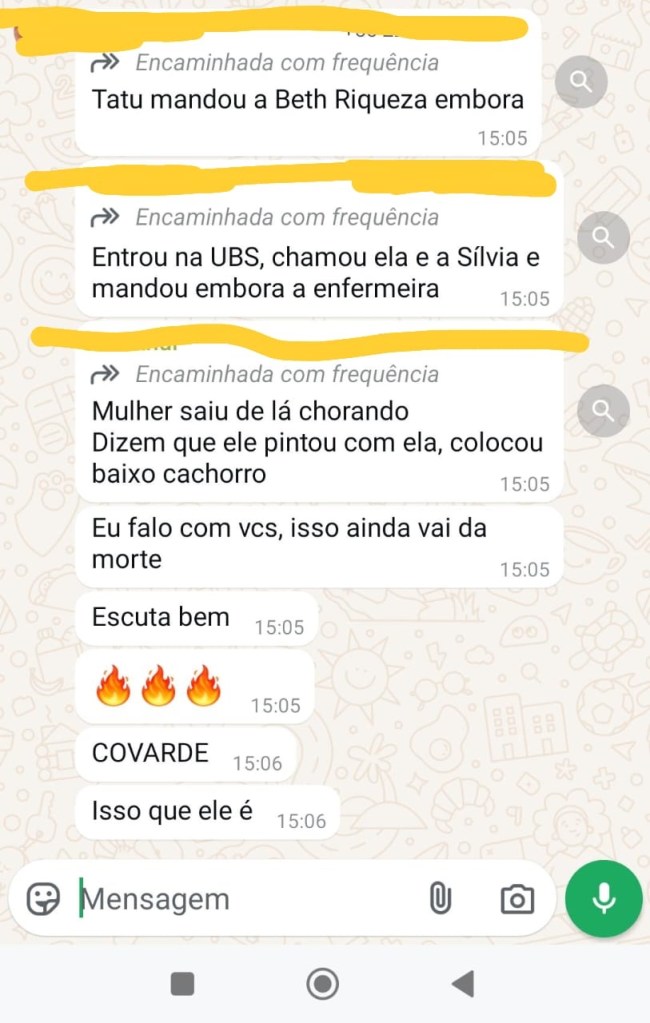Open the camera from the message bar
This screenshot has height=1023, width=650.
516,899
